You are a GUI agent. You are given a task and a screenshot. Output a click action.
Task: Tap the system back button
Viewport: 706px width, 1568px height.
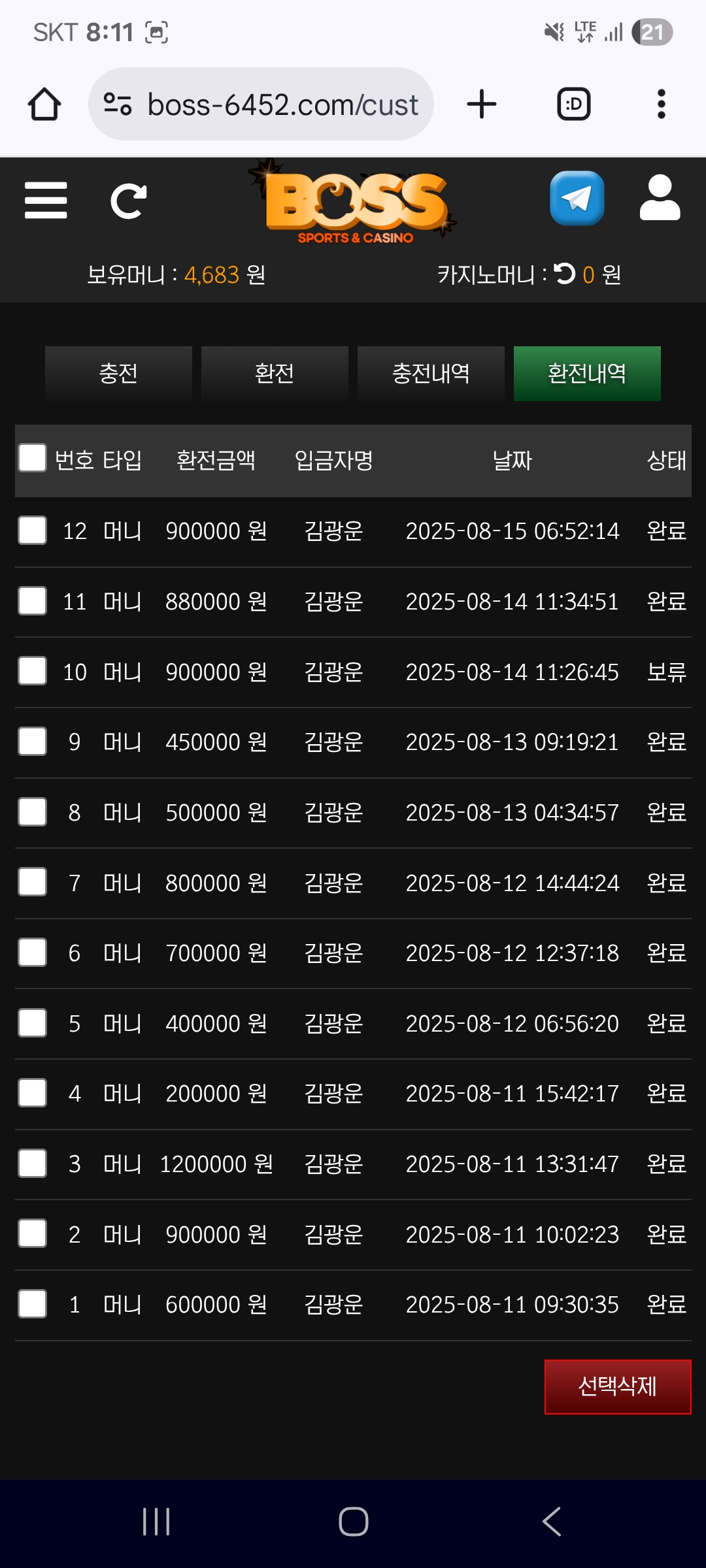click(x=552, y=1522)
